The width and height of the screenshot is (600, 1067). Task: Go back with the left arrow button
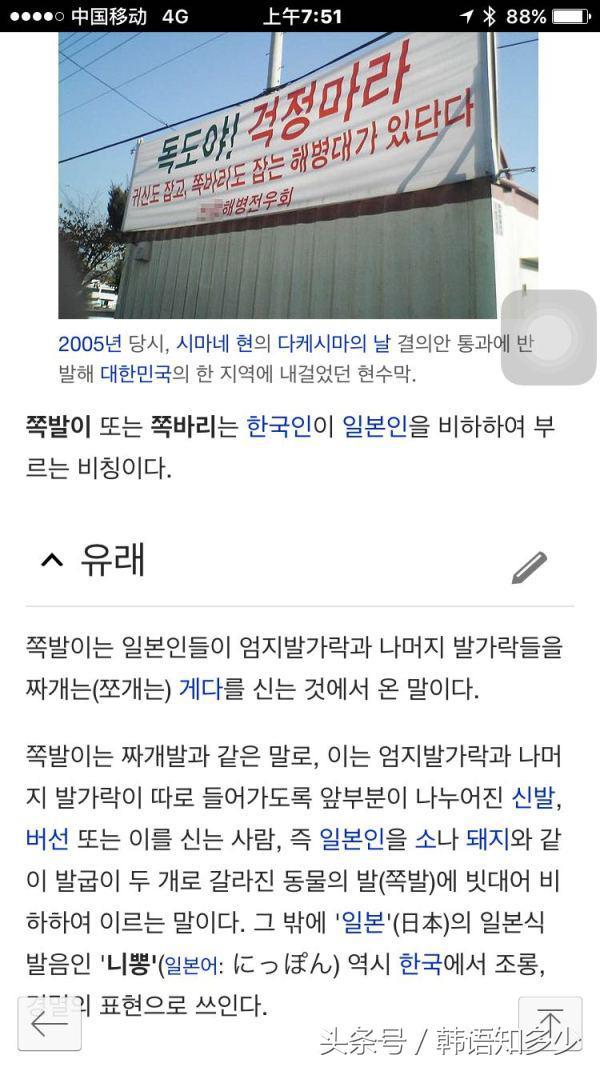point(50,1023)
